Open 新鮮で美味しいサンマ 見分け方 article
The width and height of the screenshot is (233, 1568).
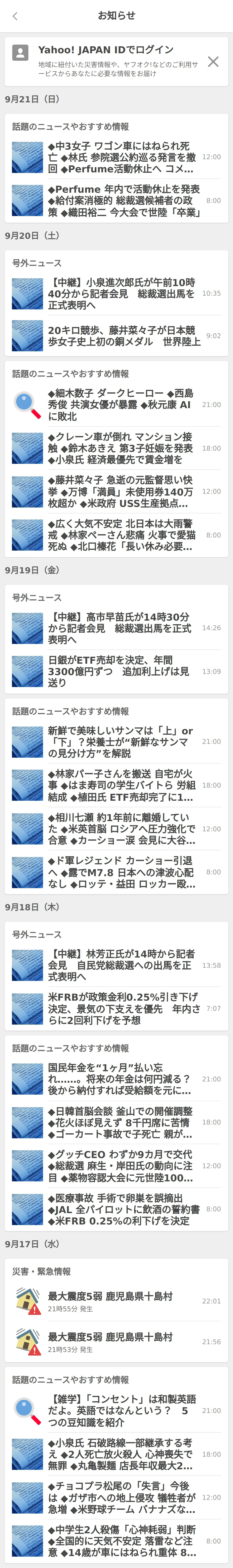[122, 741]
